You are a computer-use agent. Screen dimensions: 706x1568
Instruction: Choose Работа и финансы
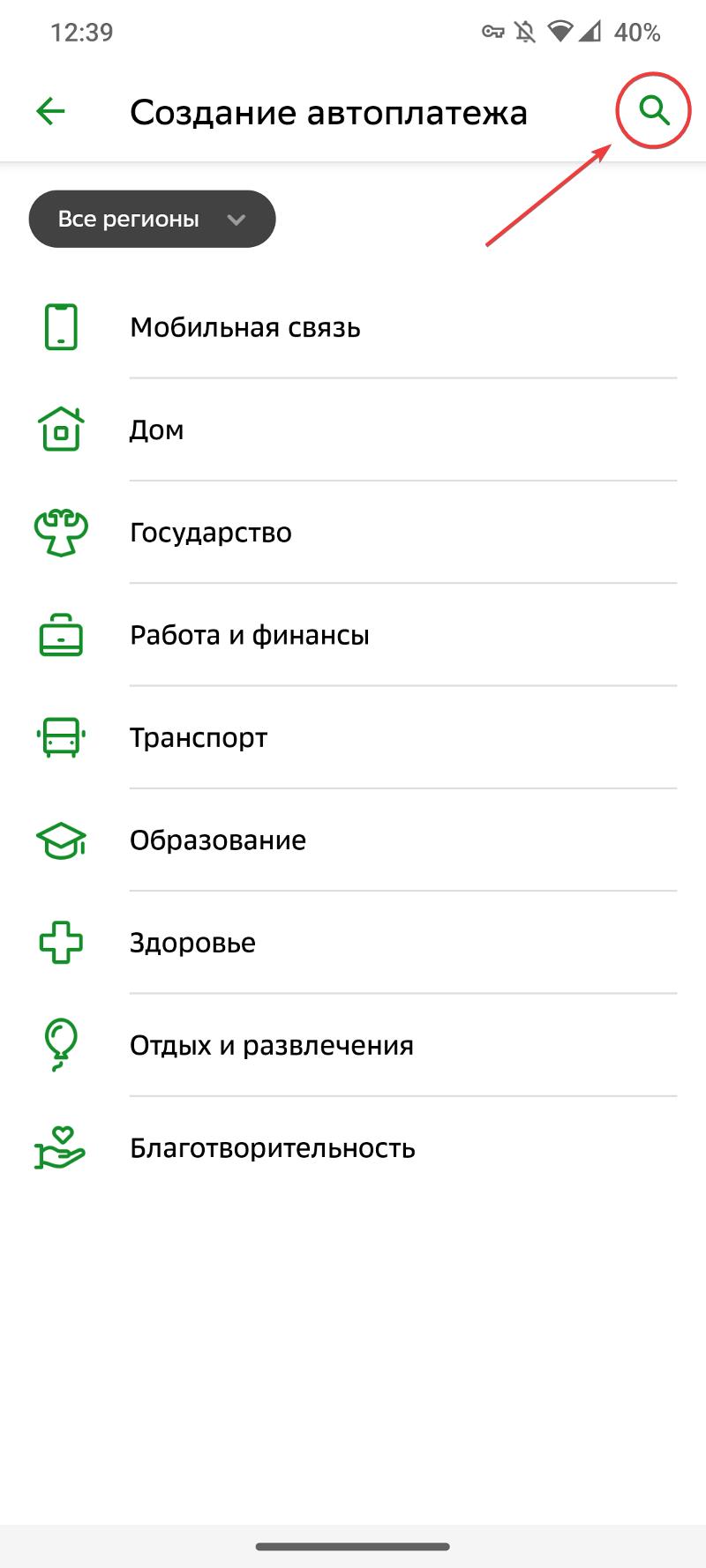click(353, 635)
